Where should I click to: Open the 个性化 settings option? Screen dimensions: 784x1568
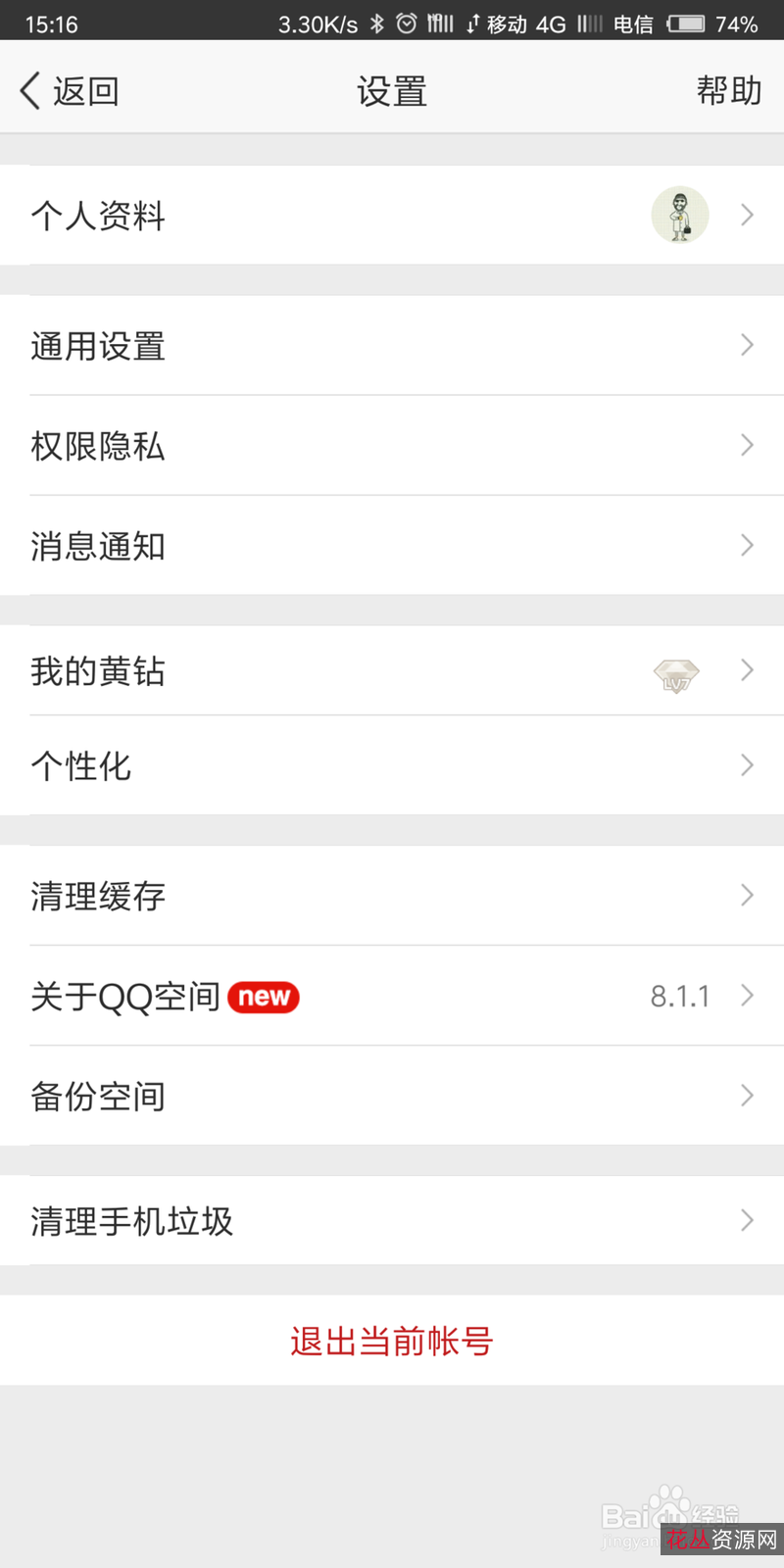[x=392, y=765]
